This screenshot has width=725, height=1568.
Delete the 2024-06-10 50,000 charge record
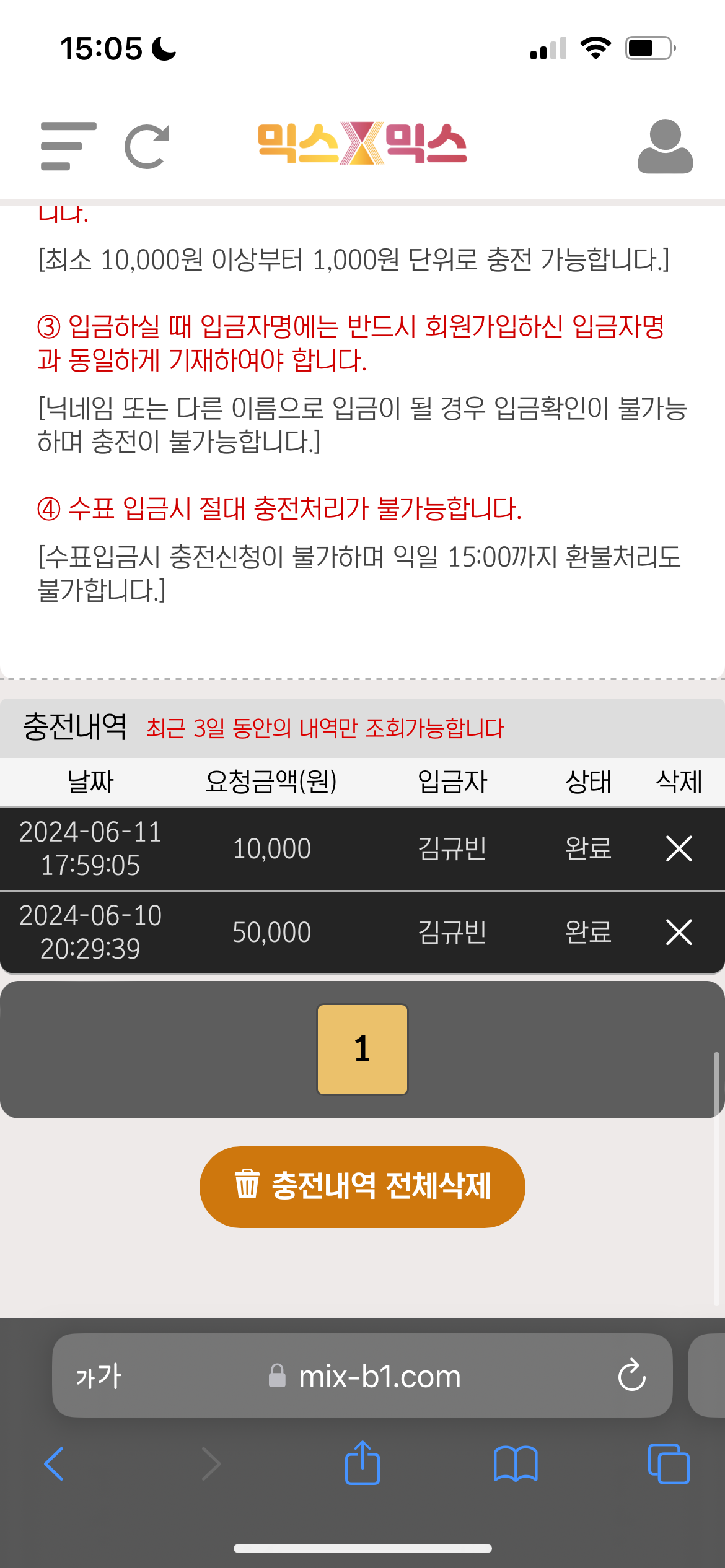pos(679,932)
